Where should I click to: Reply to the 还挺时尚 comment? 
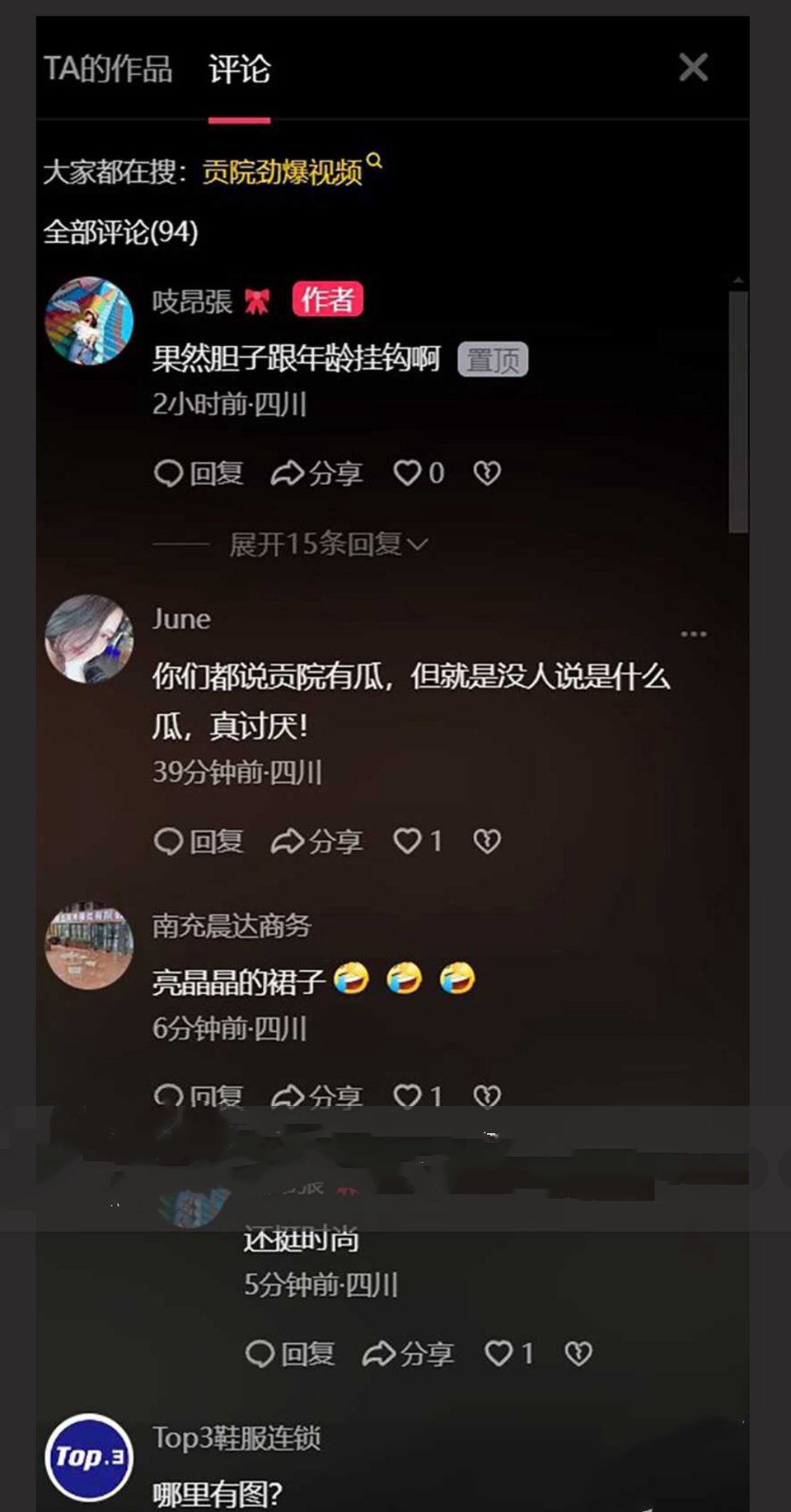point(290,1354)
